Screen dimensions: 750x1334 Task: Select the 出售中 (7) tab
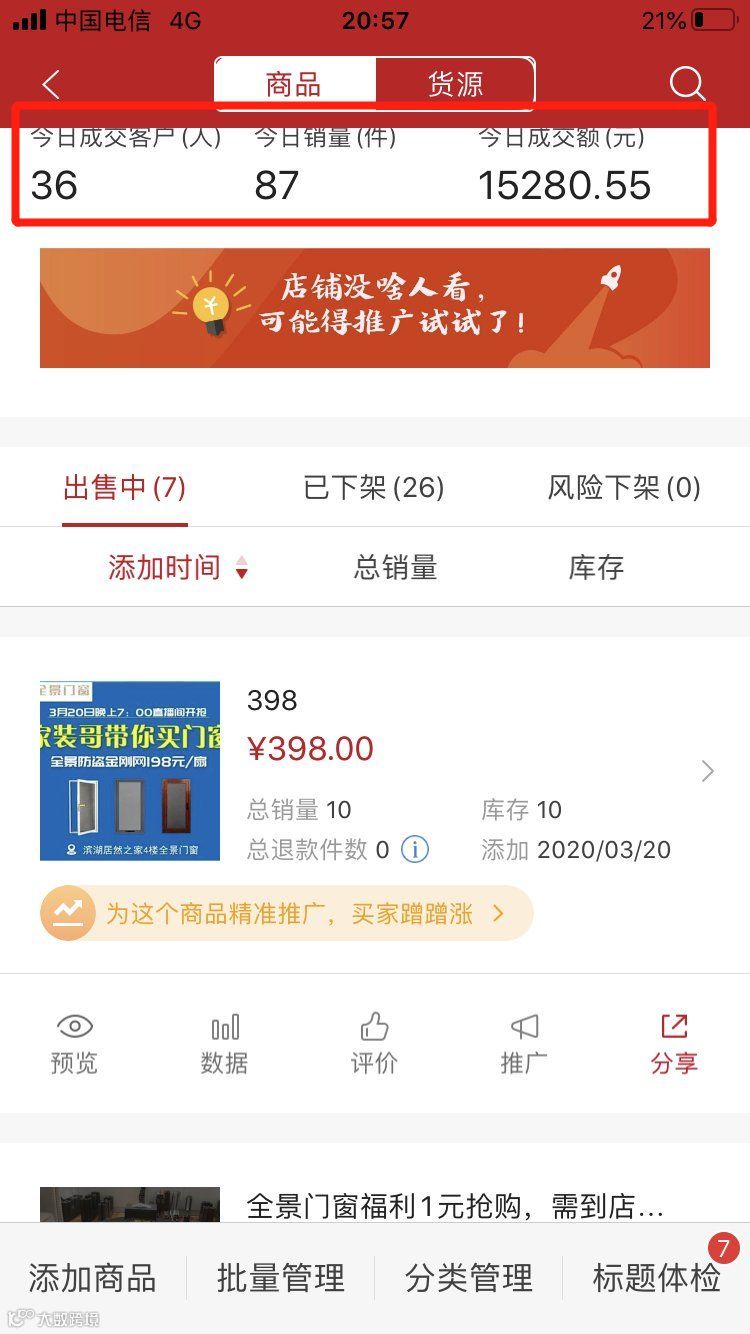pos(125,488)
